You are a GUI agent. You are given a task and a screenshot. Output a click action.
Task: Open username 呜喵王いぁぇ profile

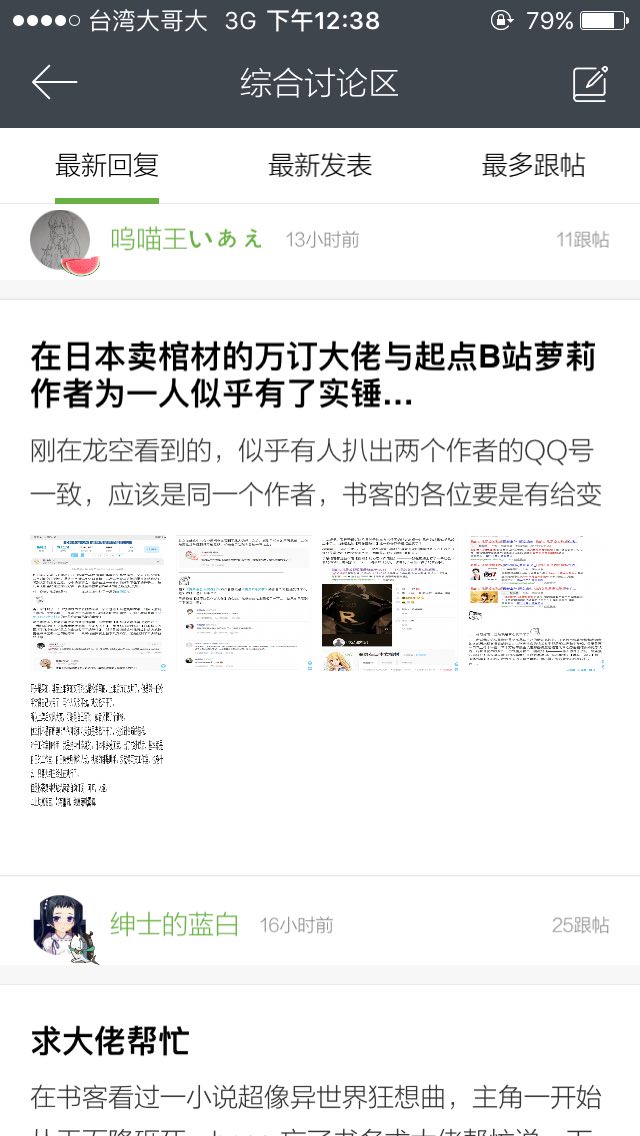186,239
